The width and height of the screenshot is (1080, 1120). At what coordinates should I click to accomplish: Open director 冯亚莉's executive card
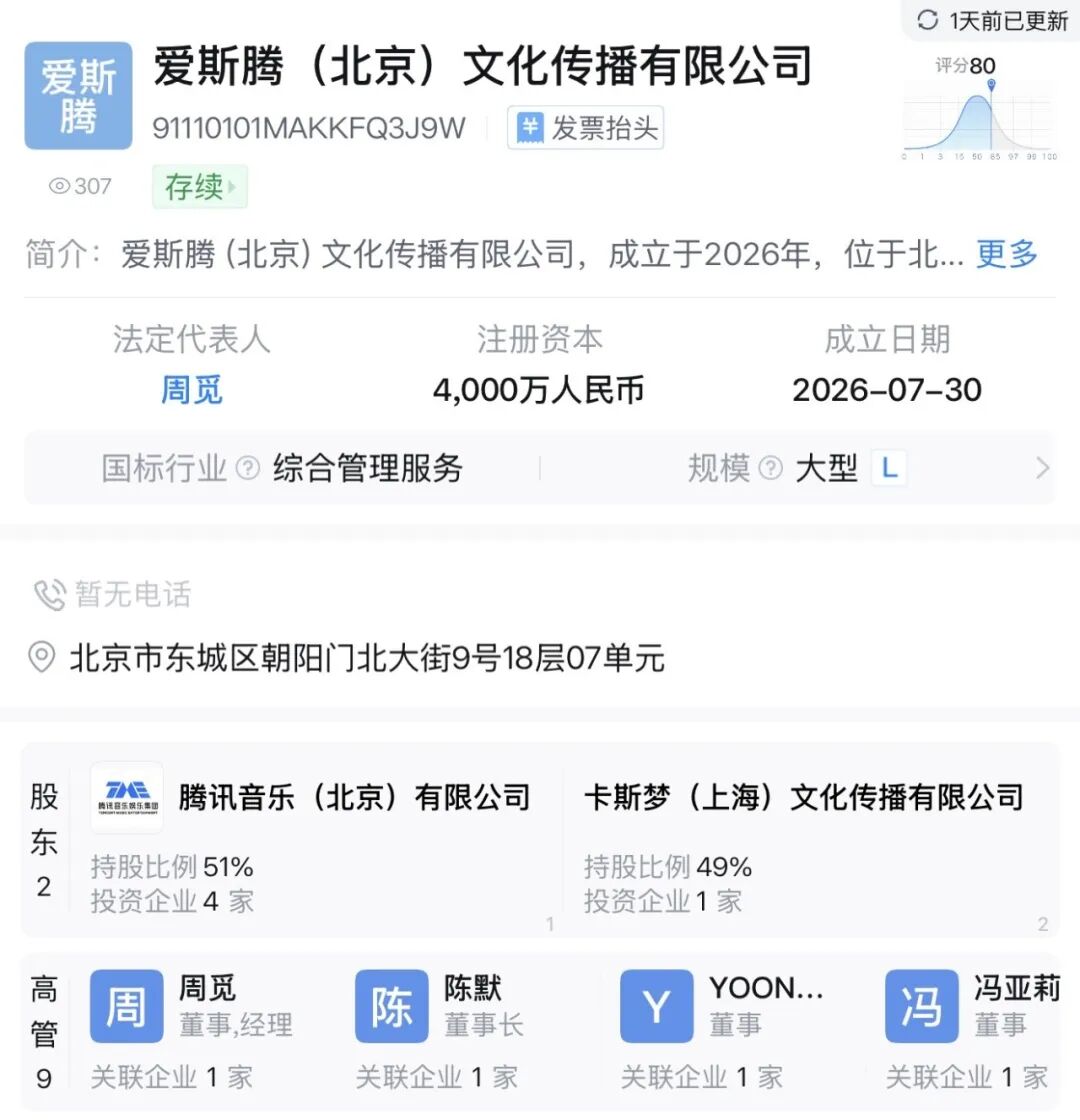[x=973, y=1031]
